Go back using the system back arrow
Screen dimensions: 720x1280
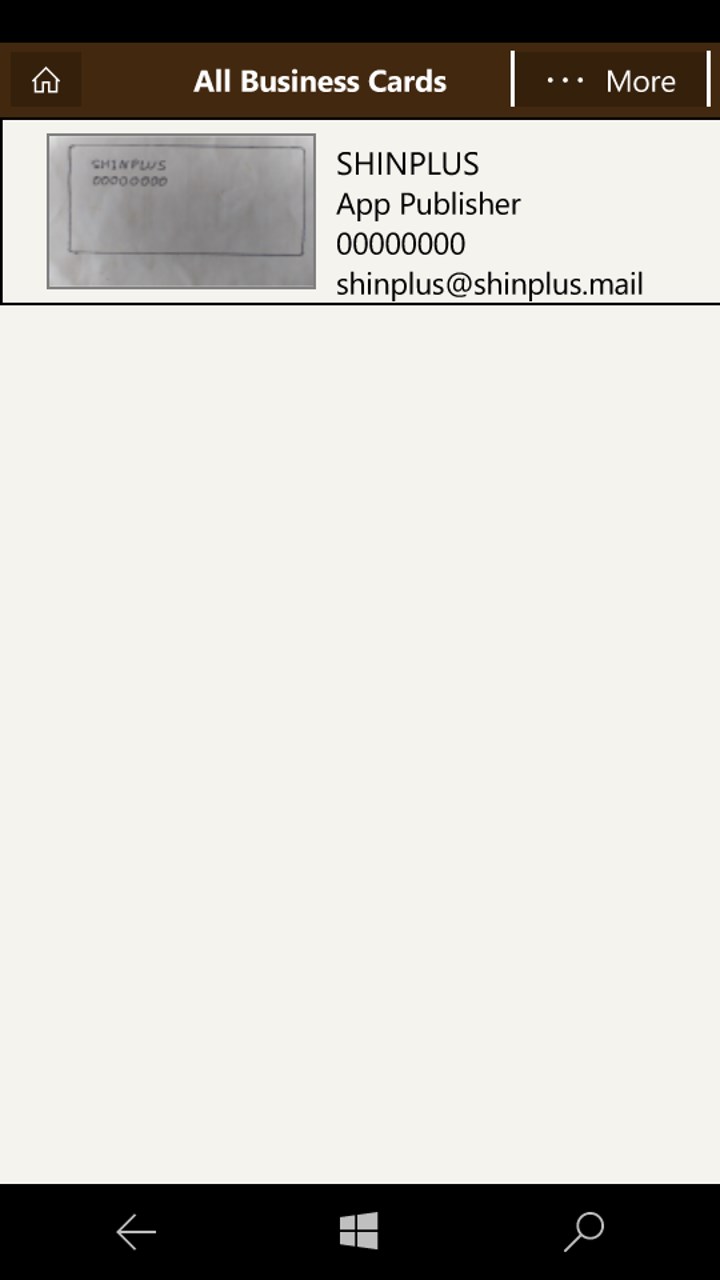136,1232
